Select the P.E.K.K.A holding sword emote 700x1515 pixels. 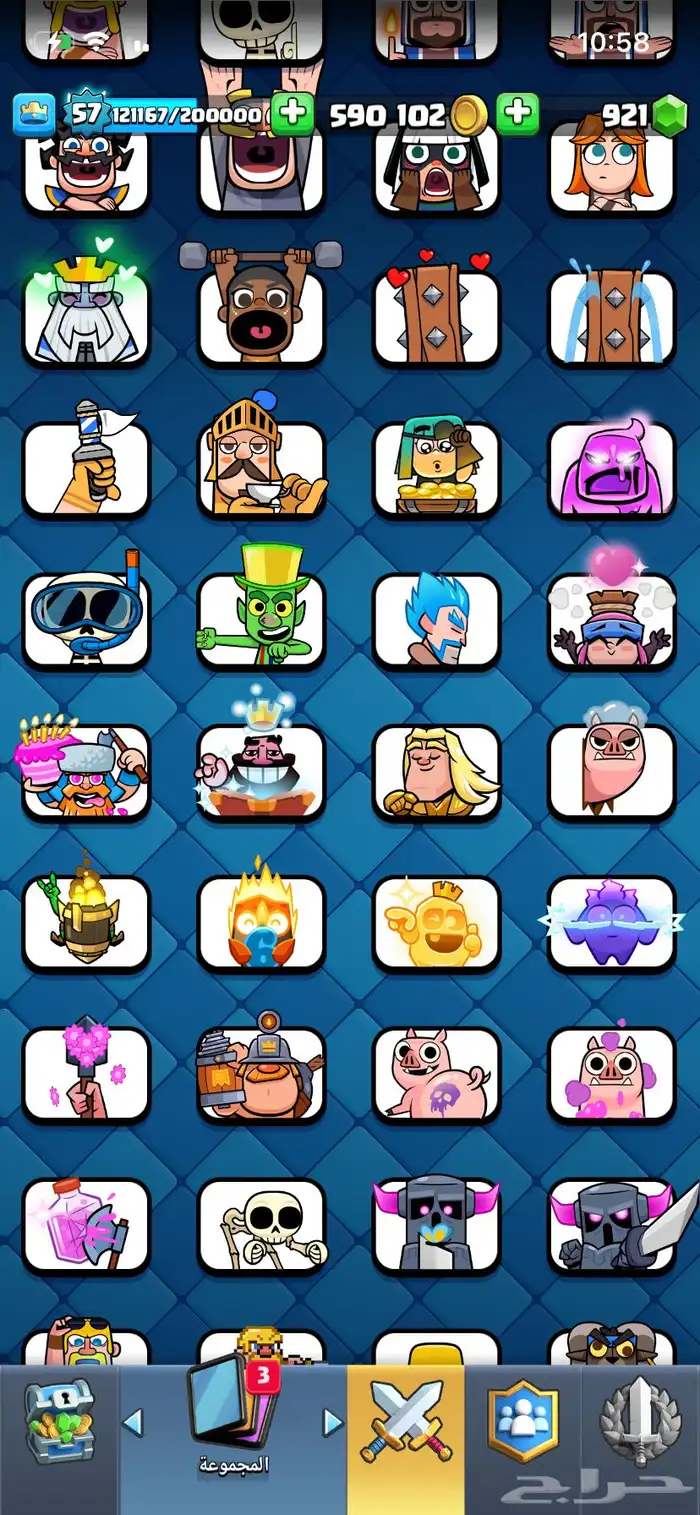pyautogui.click(x=611, y=1225)
